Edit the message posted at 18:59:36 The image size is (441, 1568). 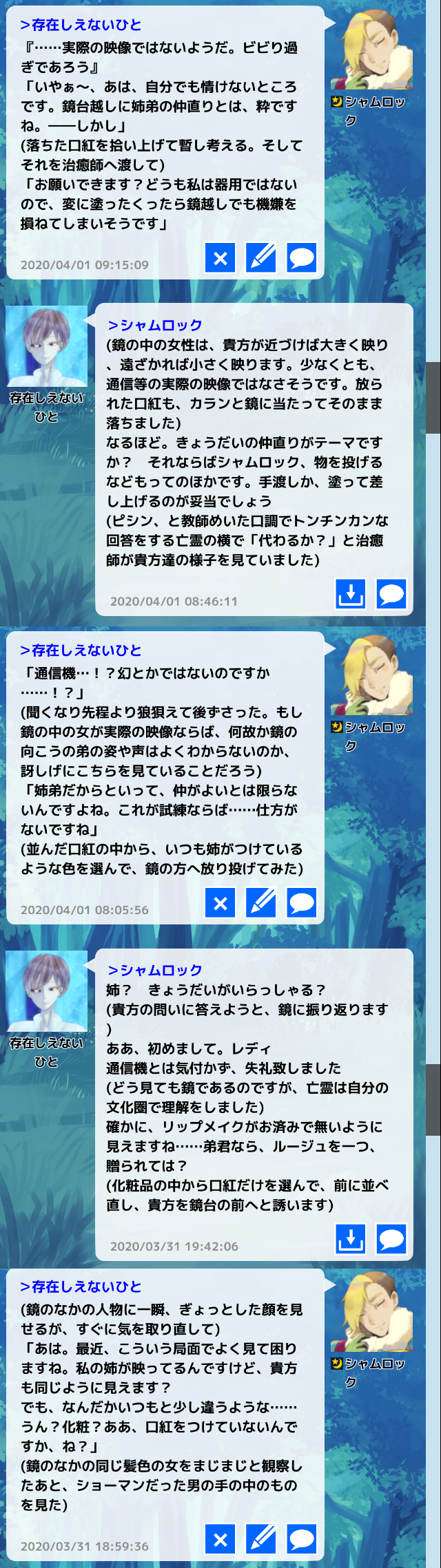point(261,1540)
